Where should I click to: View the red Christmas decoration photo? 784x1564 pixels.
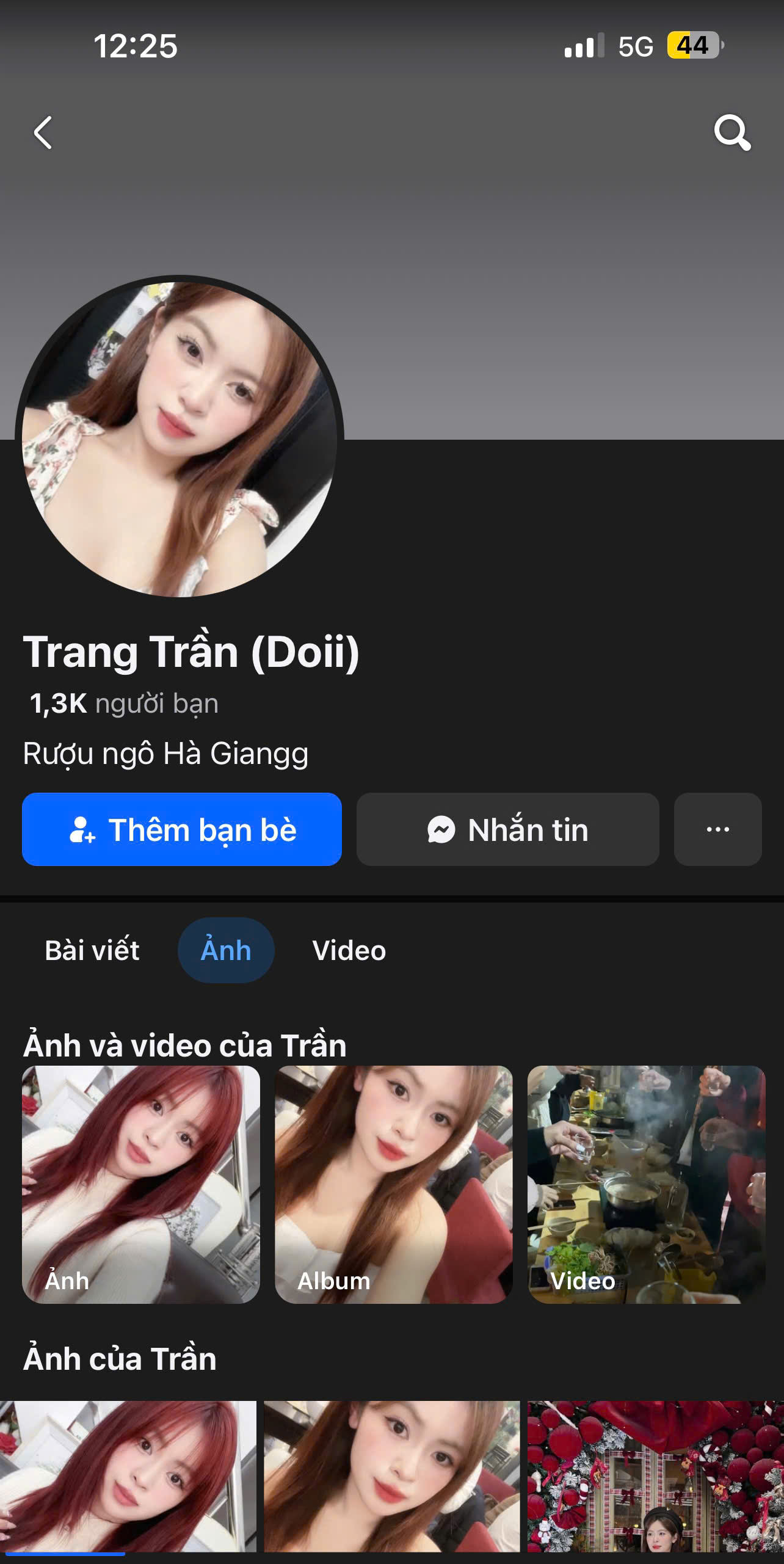(x=655, y=1478)
